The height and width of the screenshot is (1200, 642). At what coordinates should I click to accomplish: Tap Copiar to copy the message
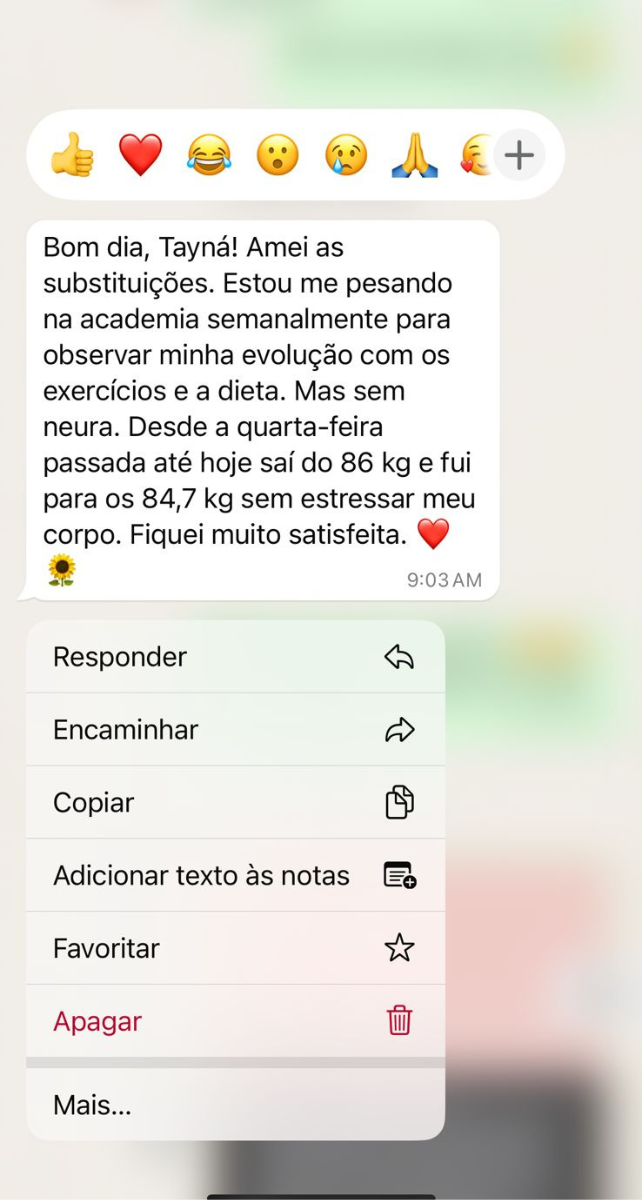click(x=235, y=803)
